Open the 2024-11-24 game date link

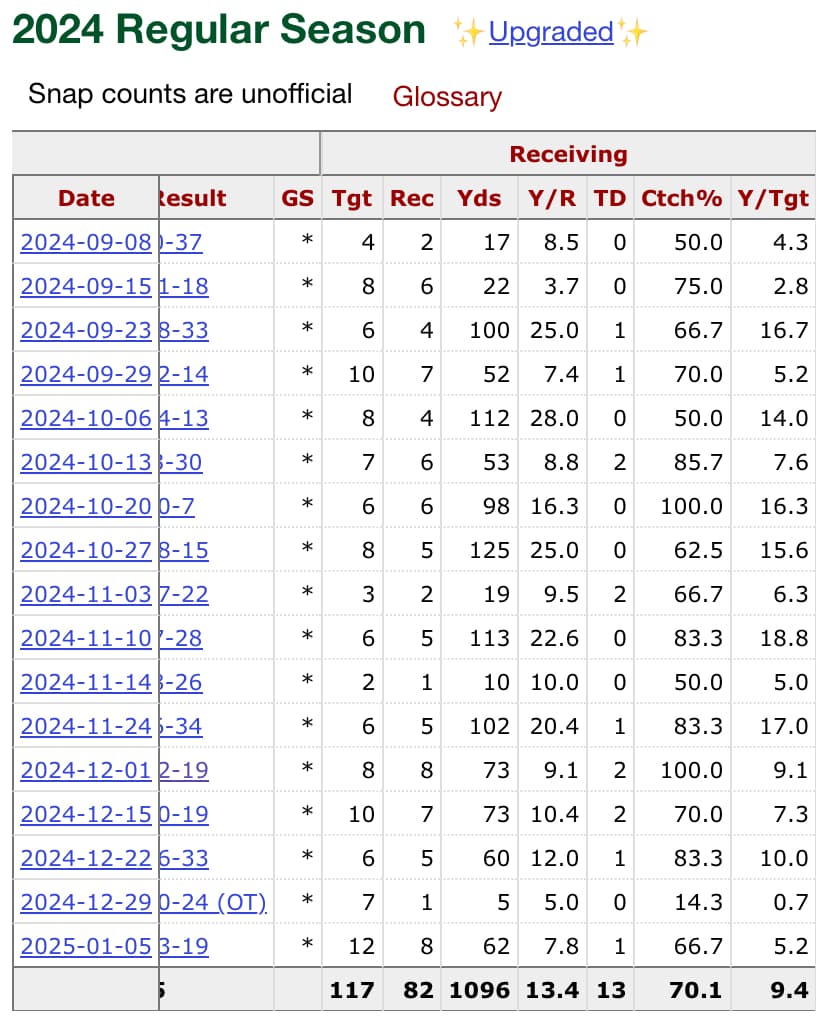tap(86, 726)
